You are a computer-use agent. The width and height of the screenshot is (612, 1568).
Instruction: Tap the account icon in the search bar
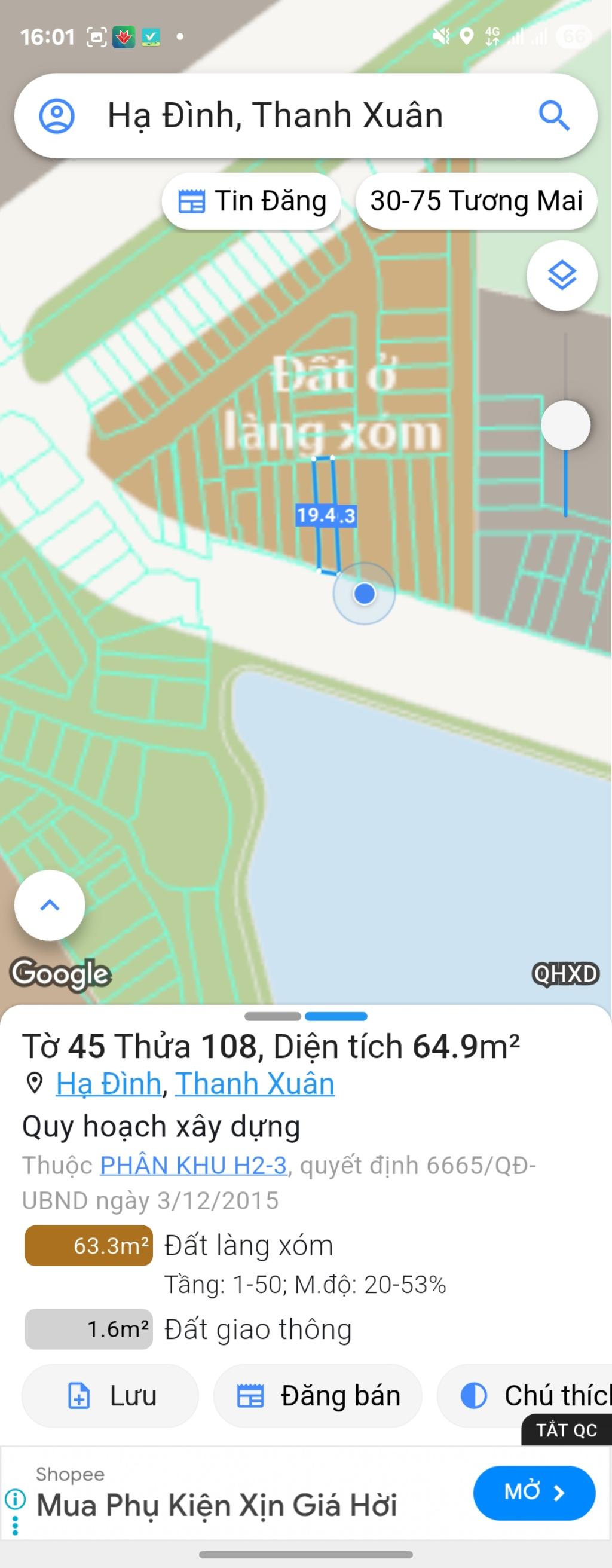[59, 116]
